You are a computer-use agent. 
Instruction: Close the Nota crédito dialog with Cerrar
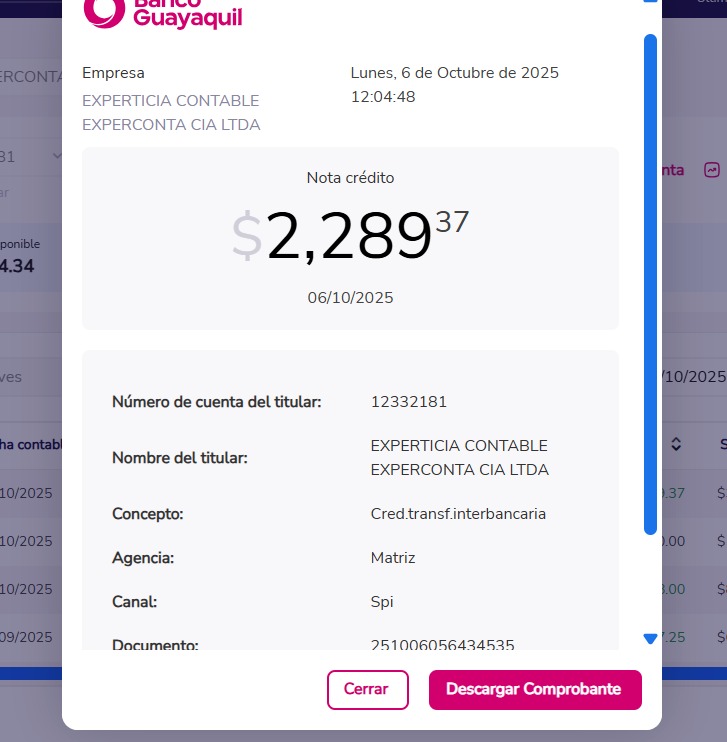[367, 689]
